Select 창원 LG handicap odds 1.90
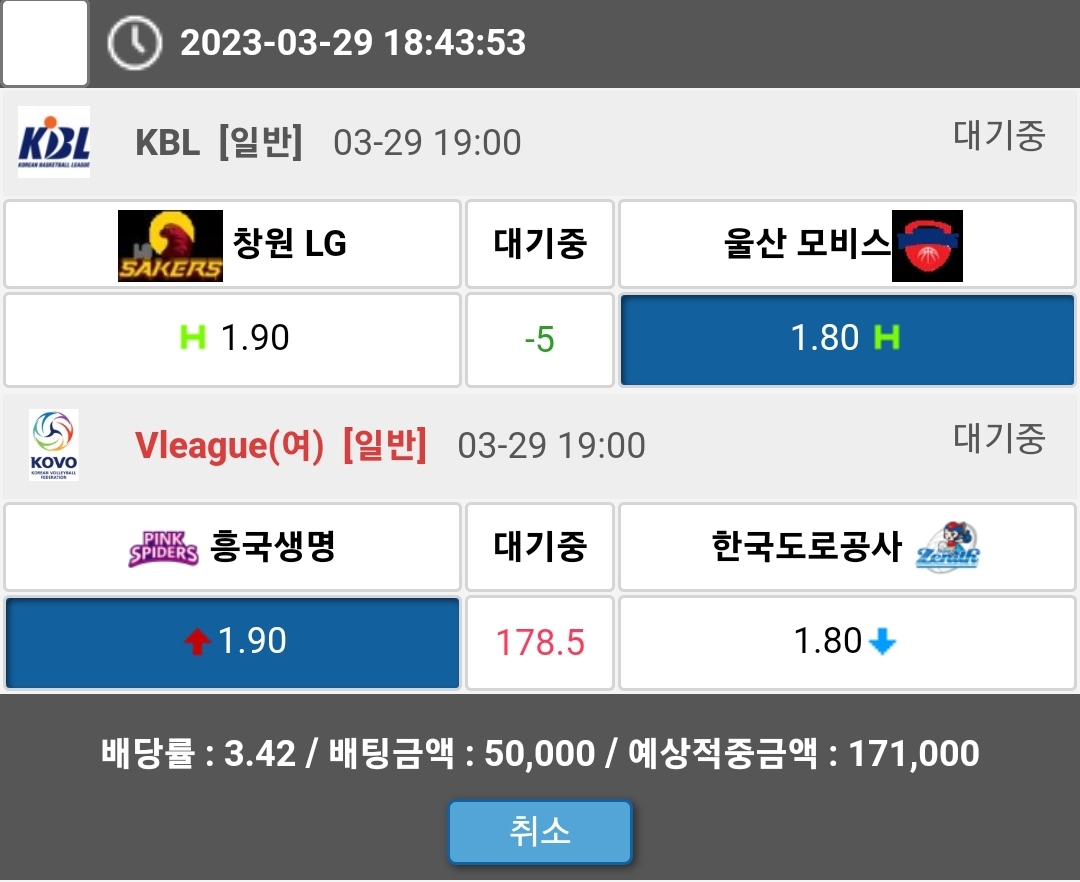Screen dimensions: 1080x882 coord(232,339)
